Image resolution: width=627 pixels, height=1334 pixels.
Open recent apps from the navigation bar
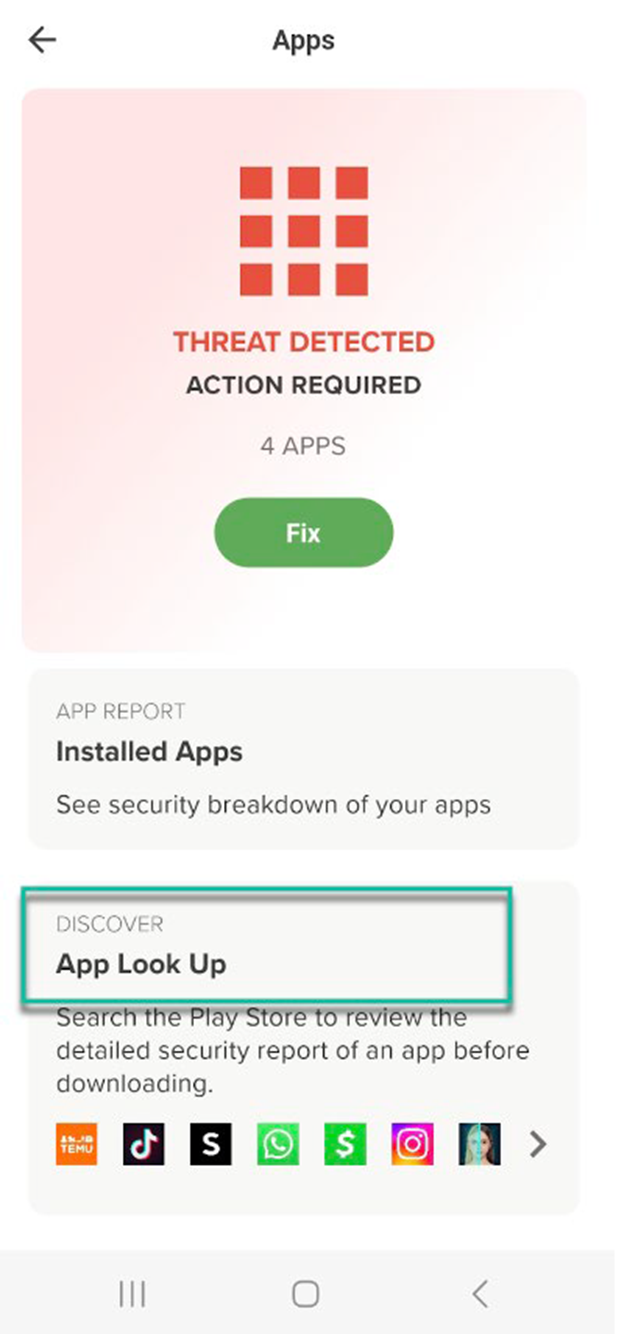(x=132, y=1294)
